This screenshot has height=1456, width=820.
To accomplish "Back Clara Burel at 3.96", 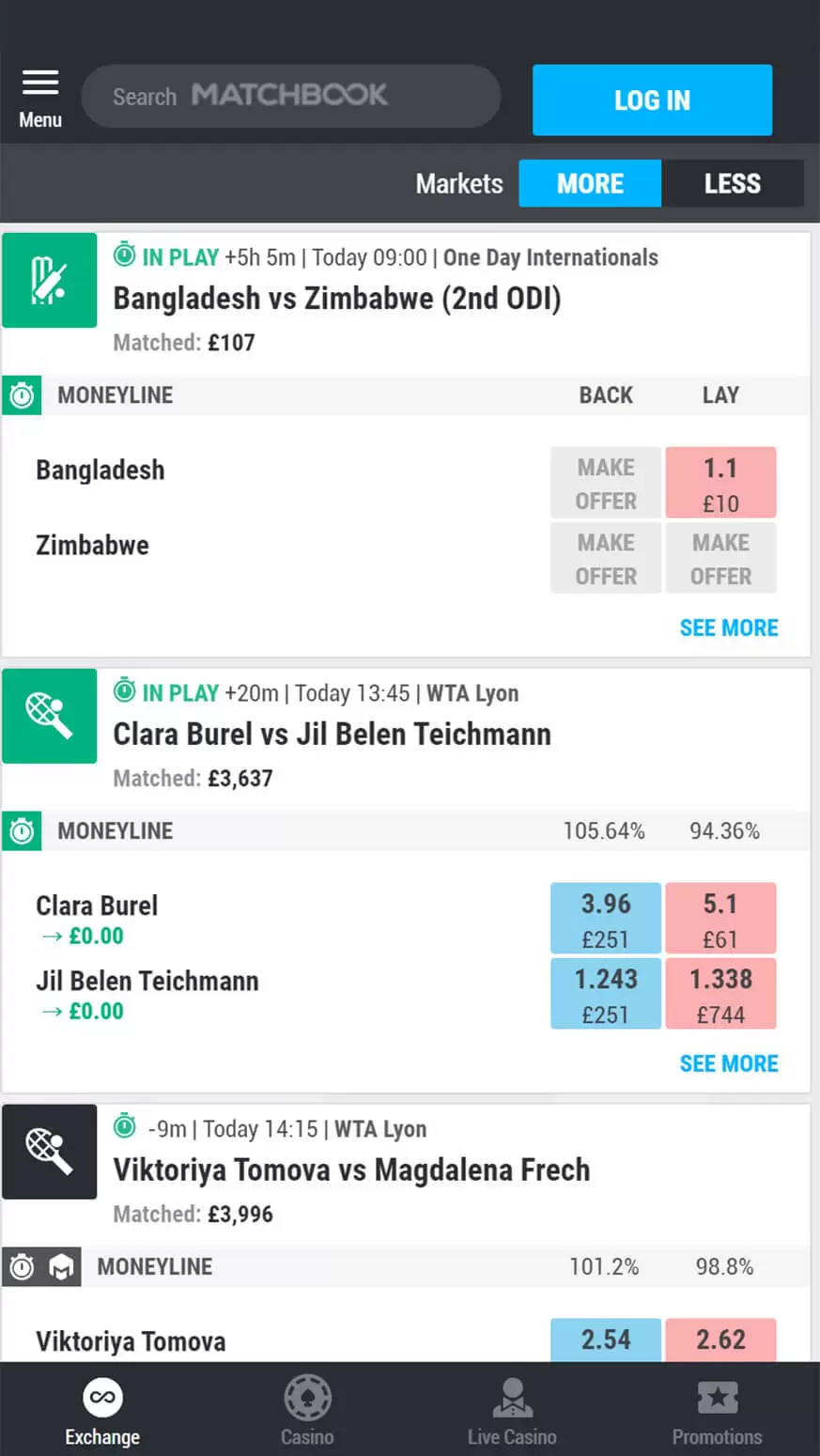I will (x=606, y=919).
